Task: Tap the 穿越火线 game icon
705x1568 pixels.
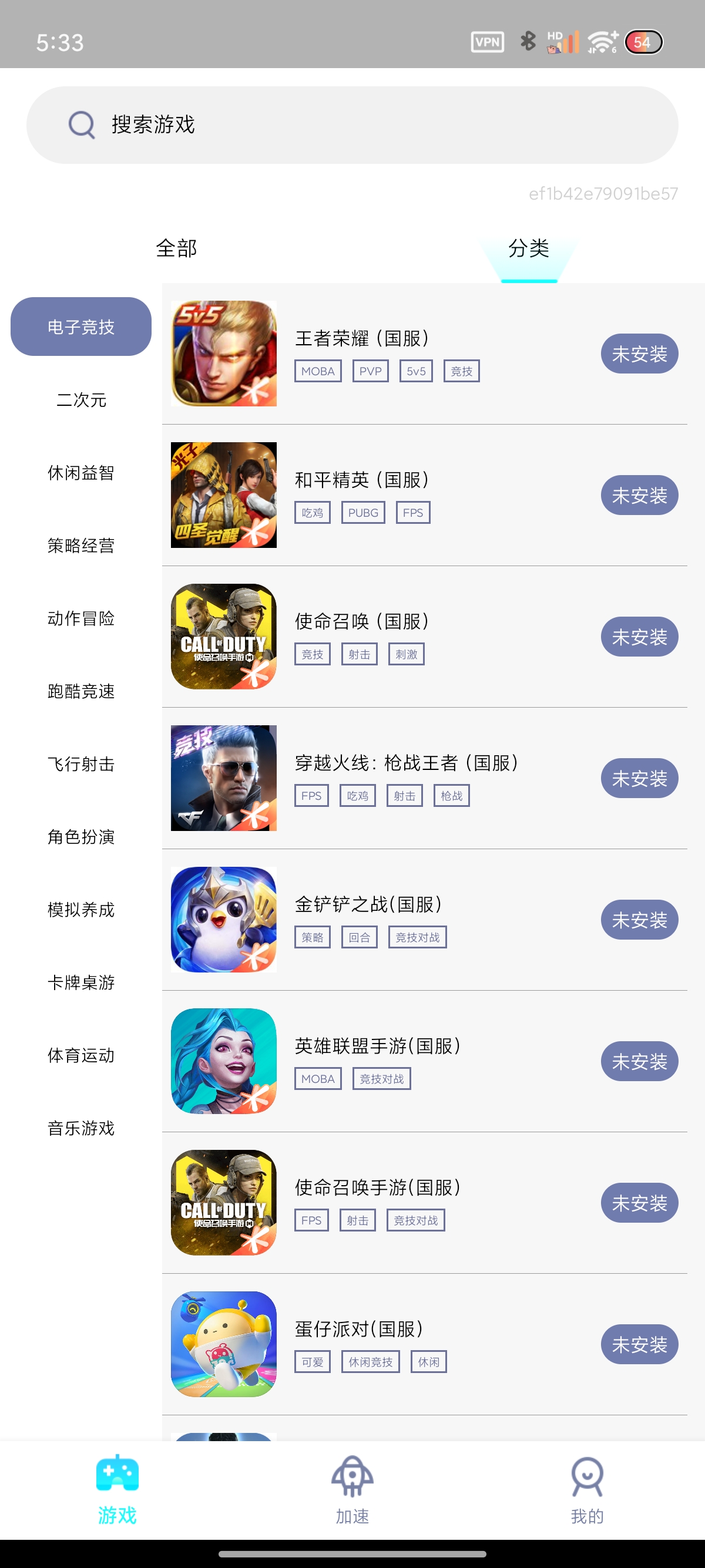Action: click(224, 778)
